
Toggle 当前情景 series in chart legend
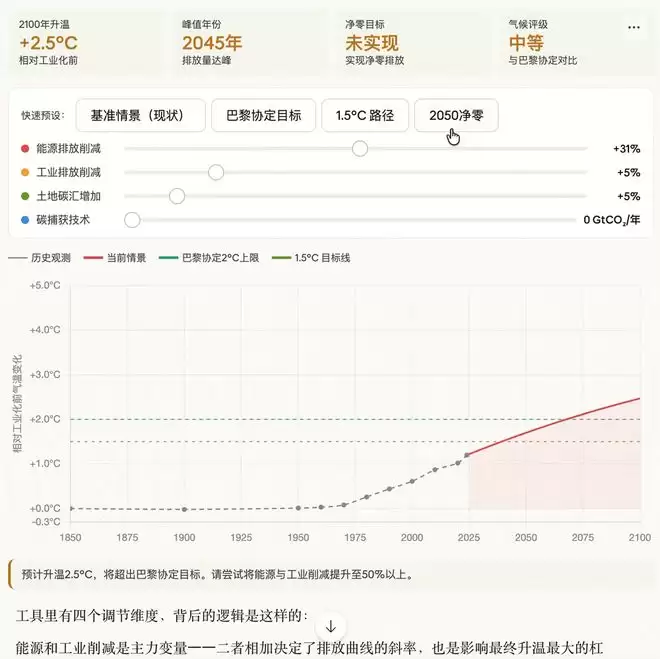[116, 257]
